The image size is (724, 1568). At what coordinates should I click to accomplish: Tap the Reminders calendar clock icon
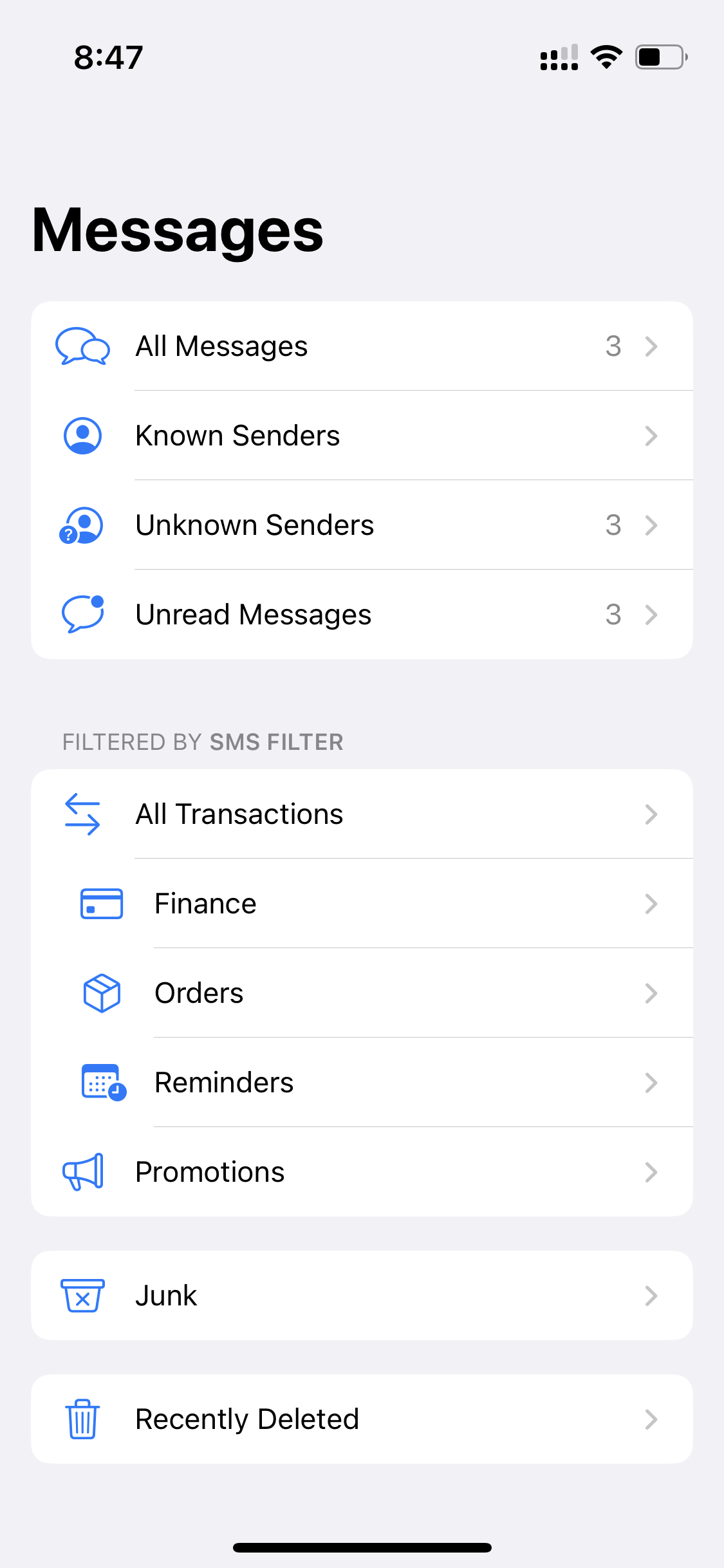pyautogui.click(x=101, y=1082)
